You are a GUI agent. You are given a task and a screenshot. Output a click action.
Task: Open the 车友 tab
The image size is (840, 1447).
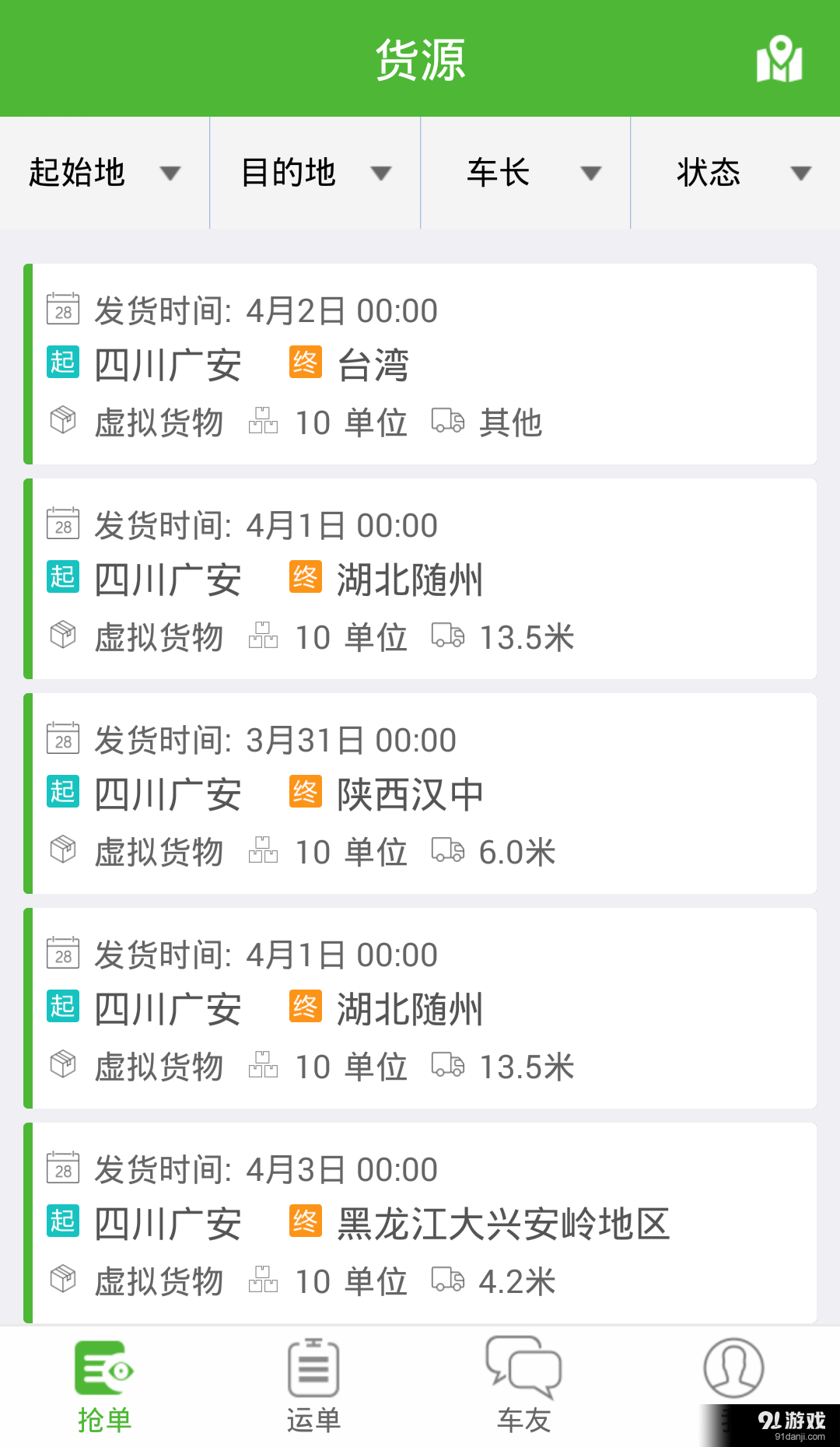[523, 1393]
